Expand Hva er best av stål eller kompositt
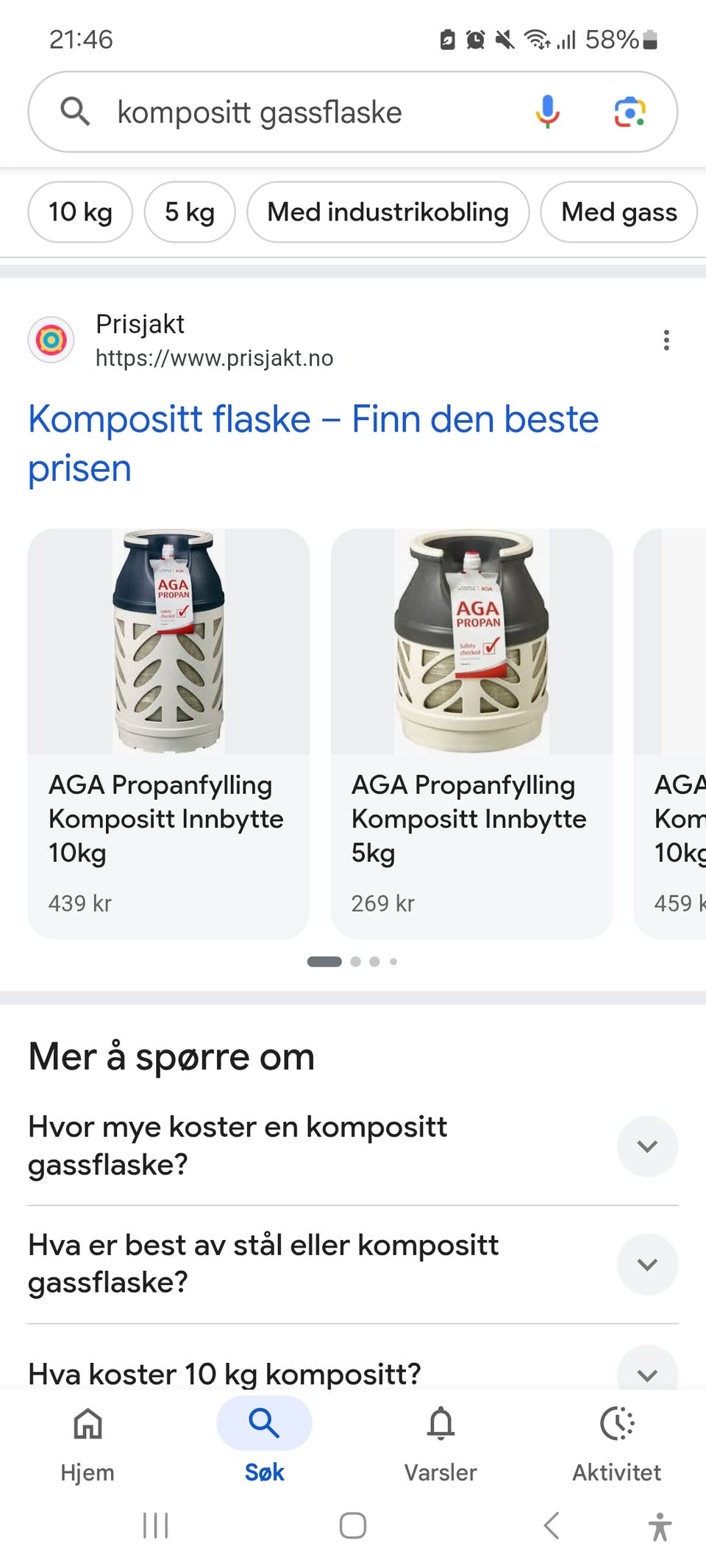Image resolution: width=706 pixels, height=1568 pixels. [353, 1264]
